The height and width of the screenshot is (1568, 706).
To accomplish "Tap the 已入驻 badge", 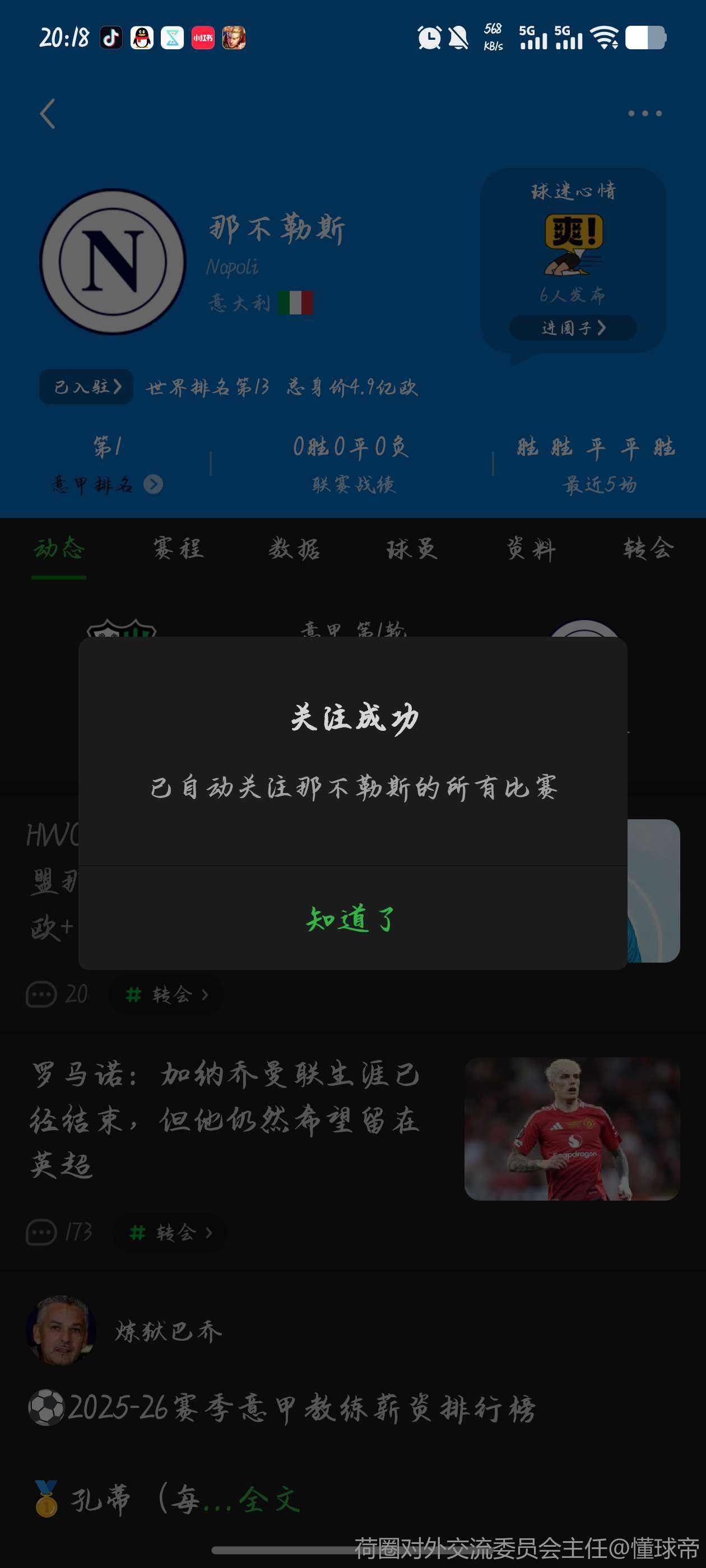I will (86, 386).
